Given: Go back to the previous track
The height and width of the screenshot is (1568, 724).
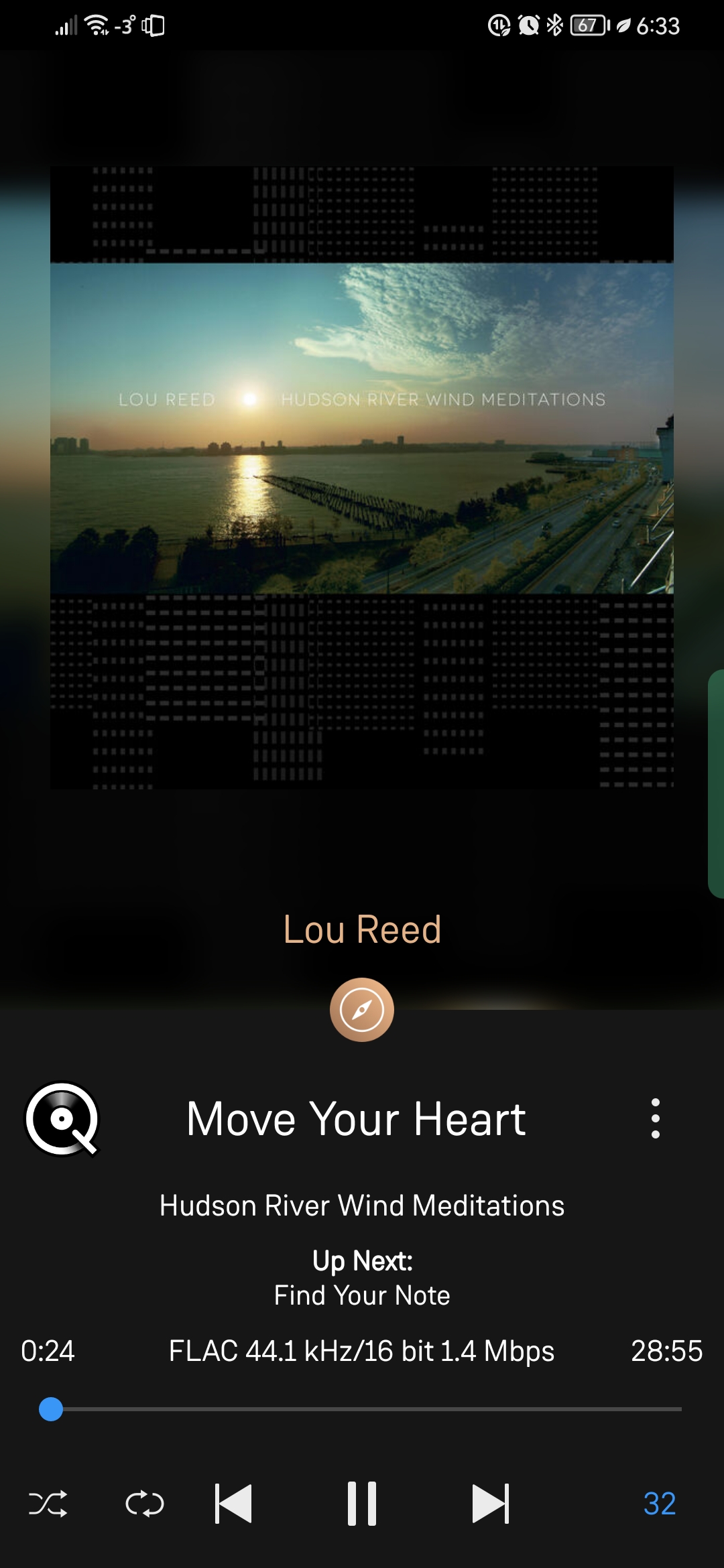Looking at the screenshot, I should pos(233,1504).
